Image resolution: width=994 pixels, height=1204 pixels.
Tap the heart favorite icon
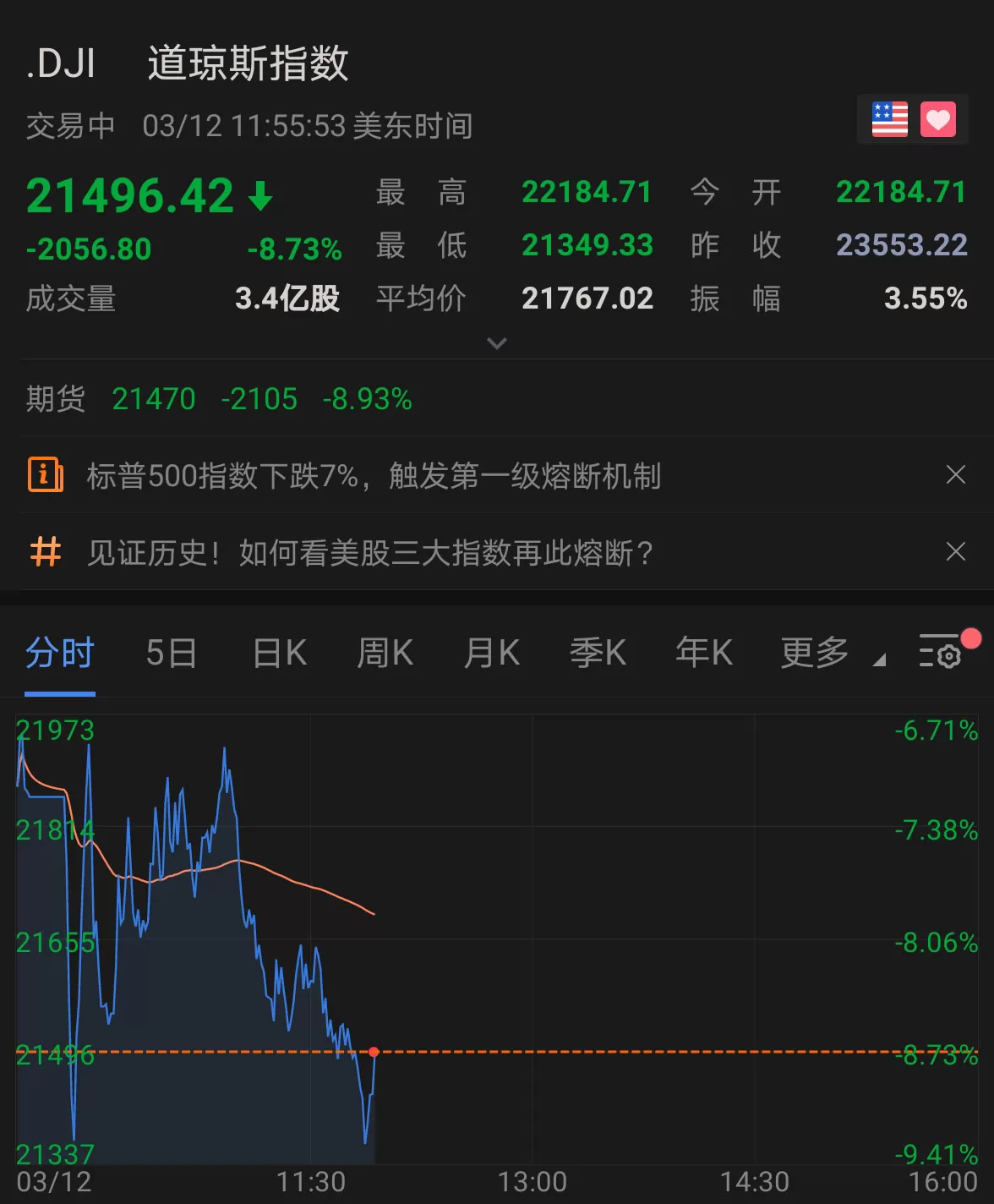tap(937, 119)
